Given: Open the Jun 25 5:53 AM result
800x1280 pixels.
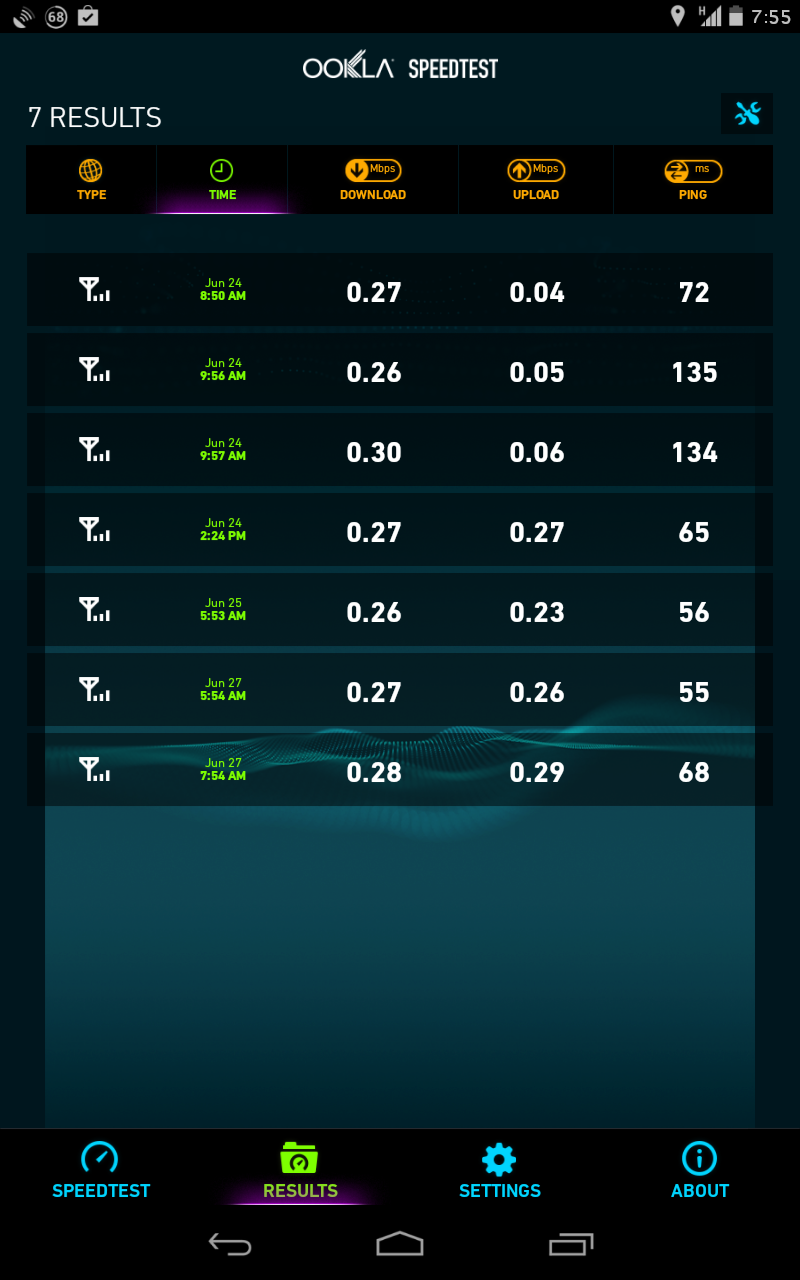Looking at the screenshot, I should [399, 611].
